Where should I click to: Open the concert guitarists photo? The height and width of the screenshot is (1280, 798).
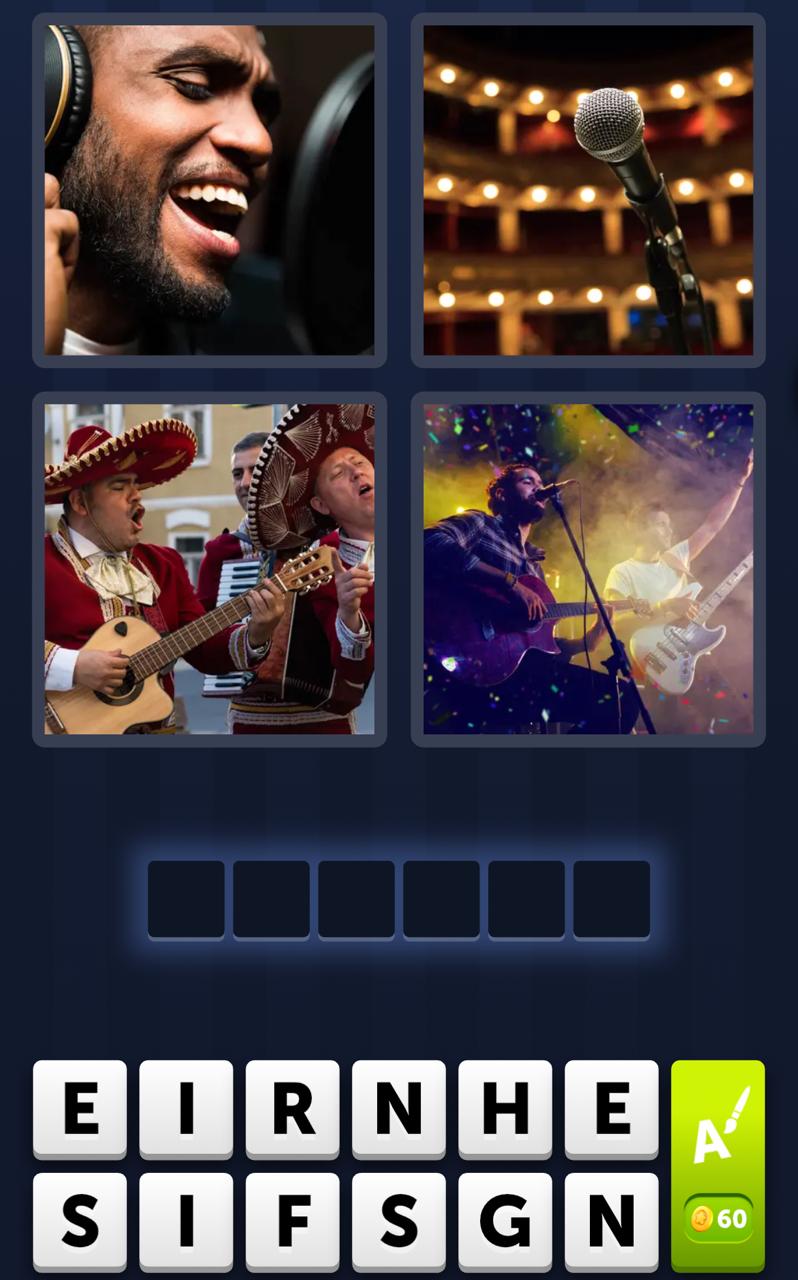click(x=588, y=568)
